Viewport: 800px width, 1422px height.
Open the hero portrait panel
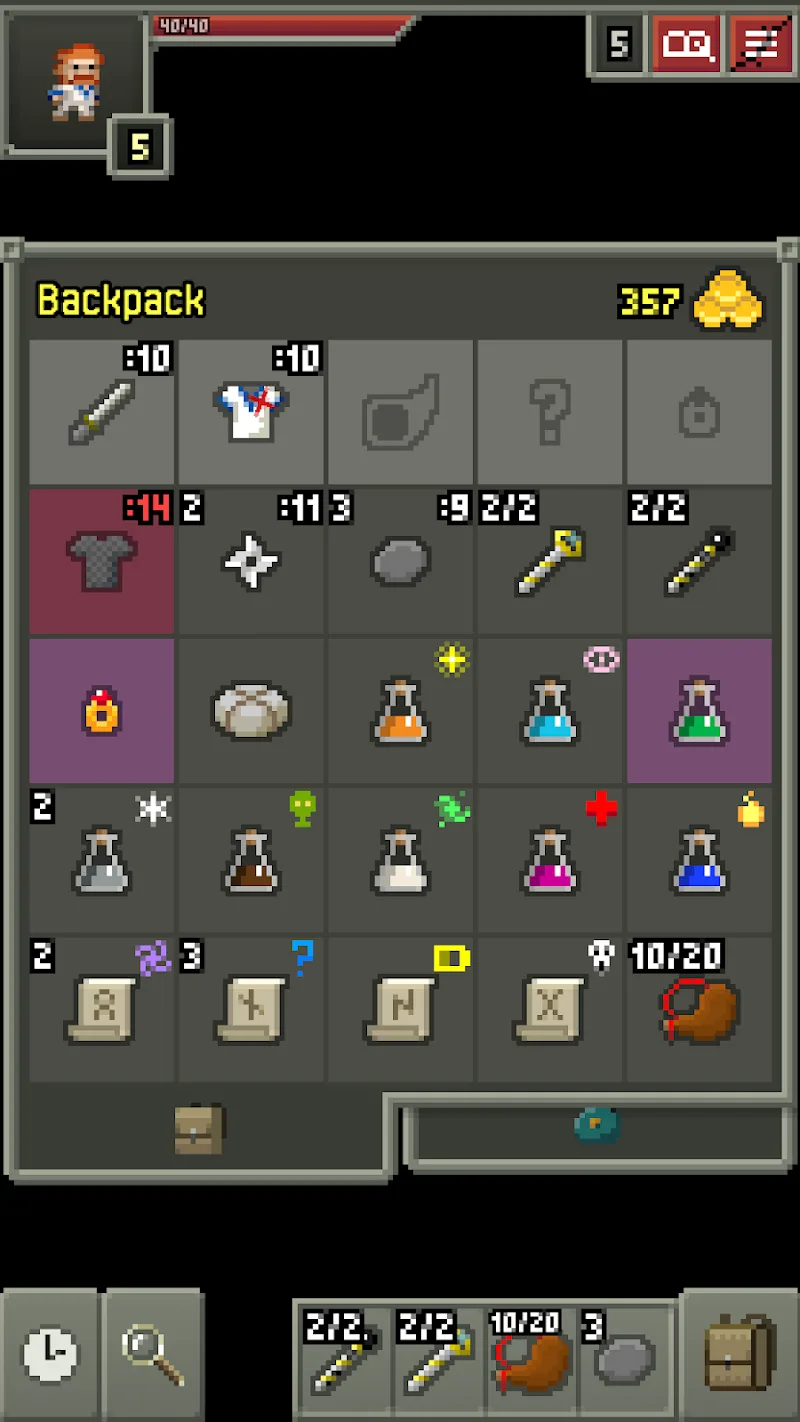click(76, 82)
